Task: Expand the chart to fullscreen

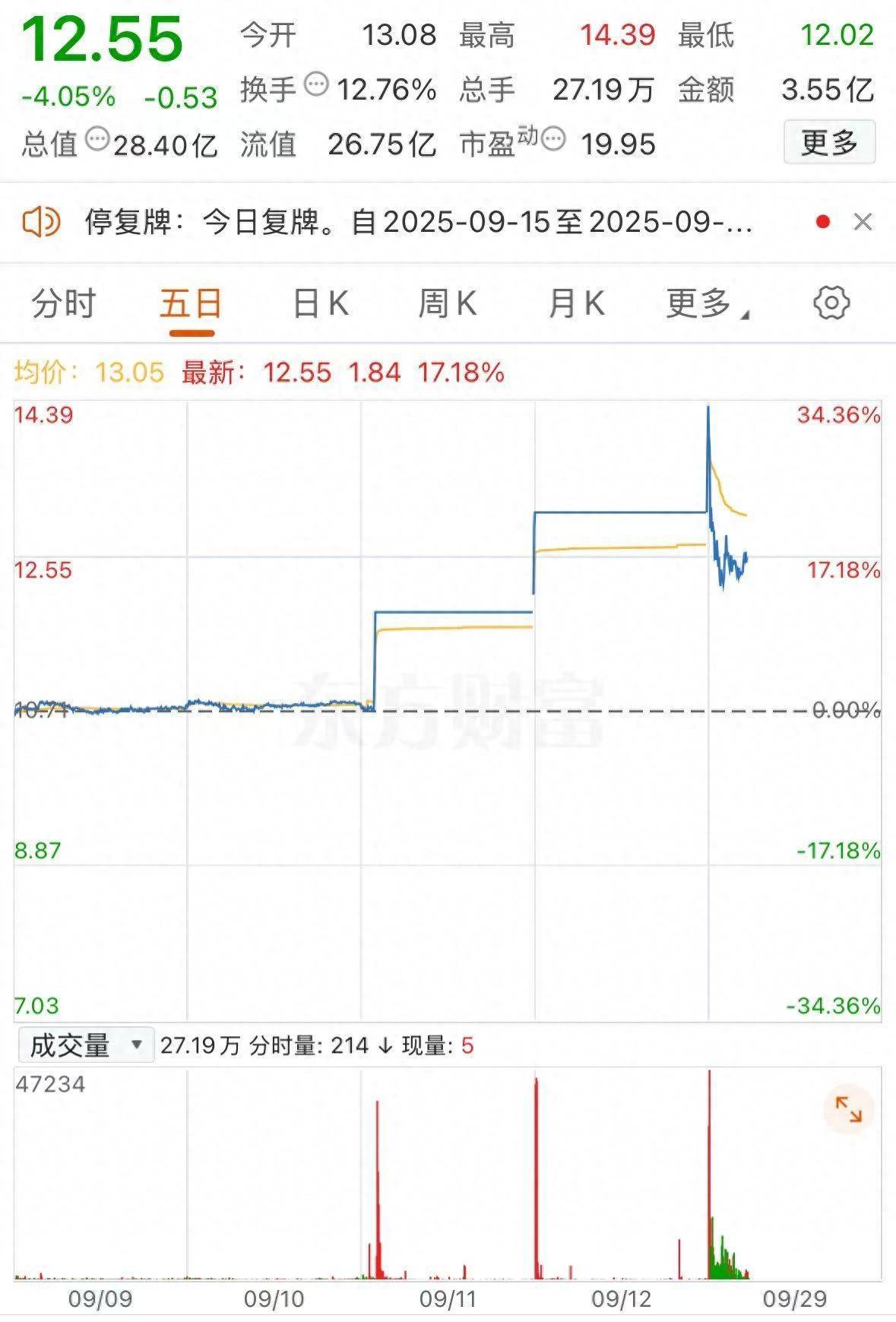Action: click(848, 1109)
